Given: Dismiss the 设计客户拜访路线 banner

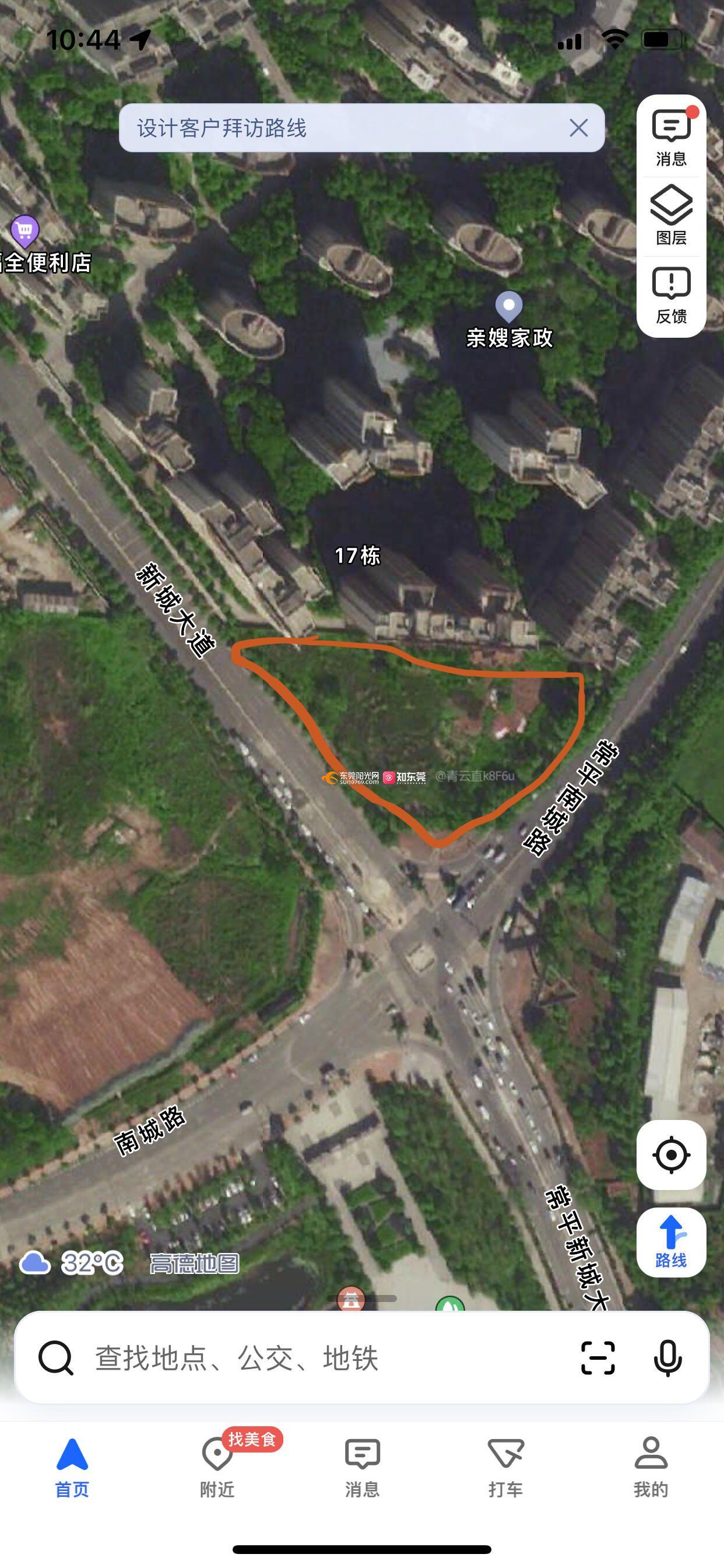Looking at the screenshot, I should tap(578, 128).
